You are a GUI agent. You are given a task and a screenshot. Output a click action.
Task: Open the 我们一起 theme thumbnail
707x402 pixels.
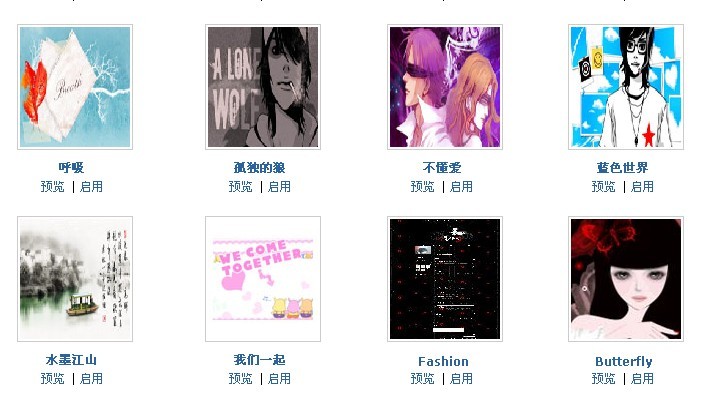click(x=262, y=279)
